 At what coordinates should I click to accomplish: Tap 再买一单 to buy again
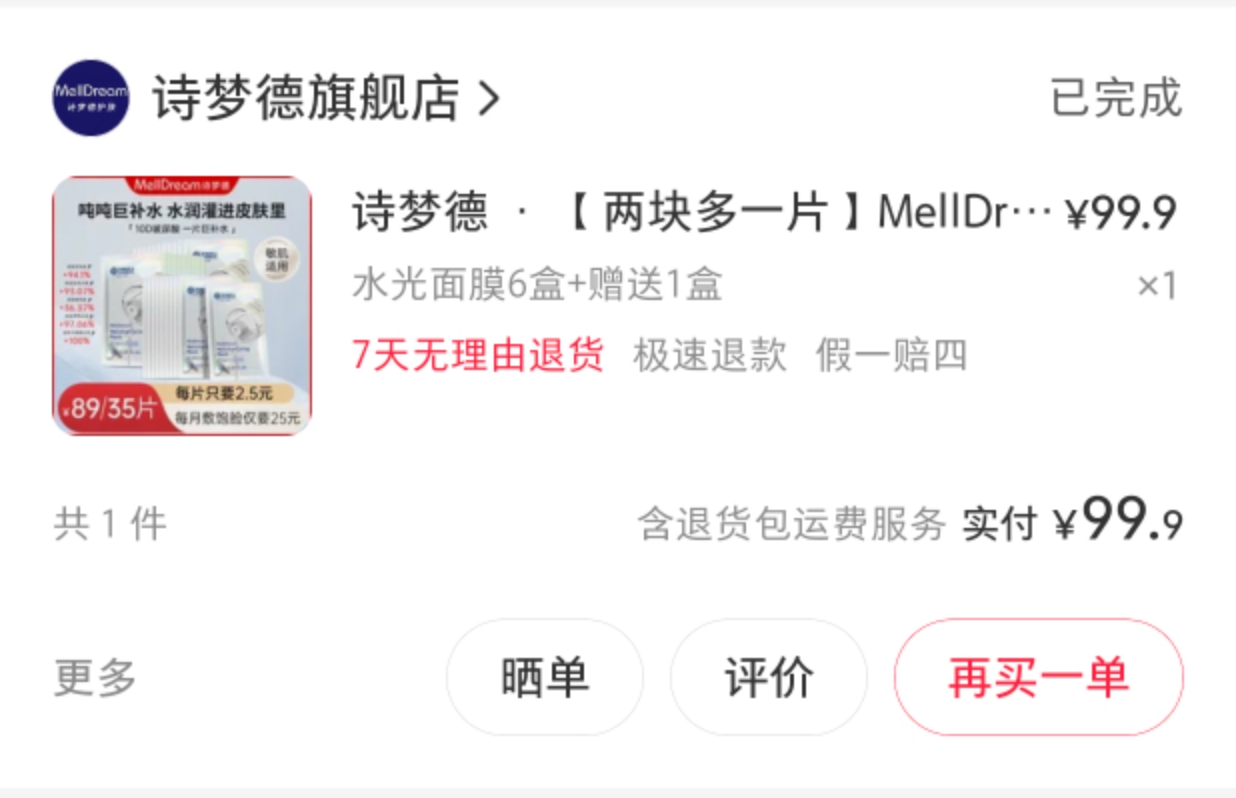coord(1038,678)
